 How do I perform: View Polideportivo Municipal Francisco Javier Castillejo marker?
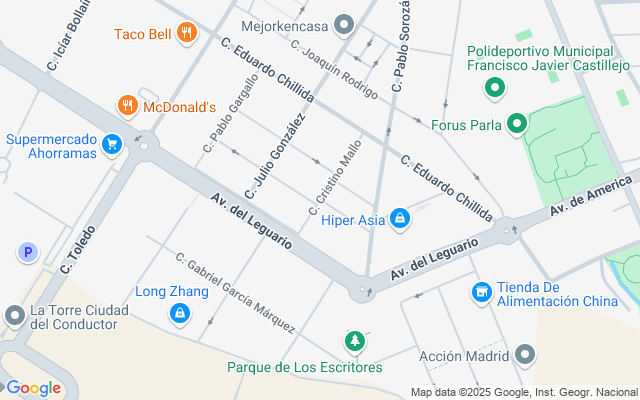495,87
